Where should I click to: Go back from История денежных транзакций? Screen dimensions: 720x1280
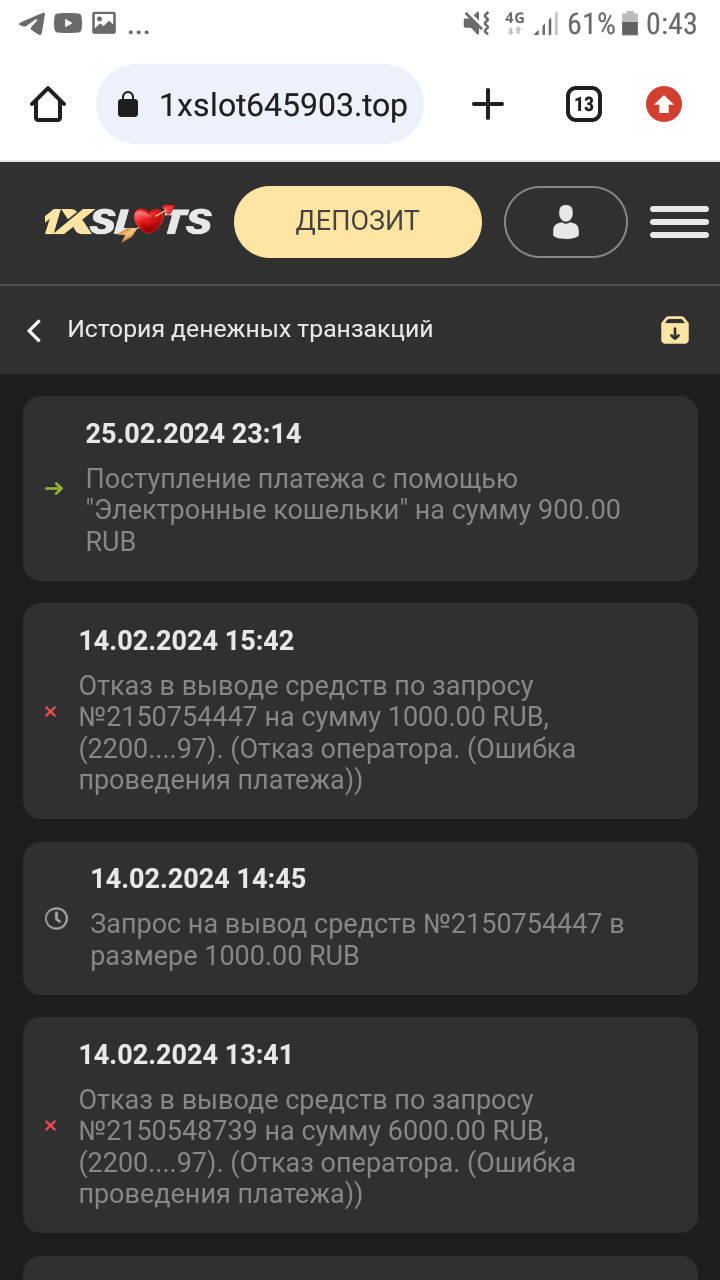point(35,330)
